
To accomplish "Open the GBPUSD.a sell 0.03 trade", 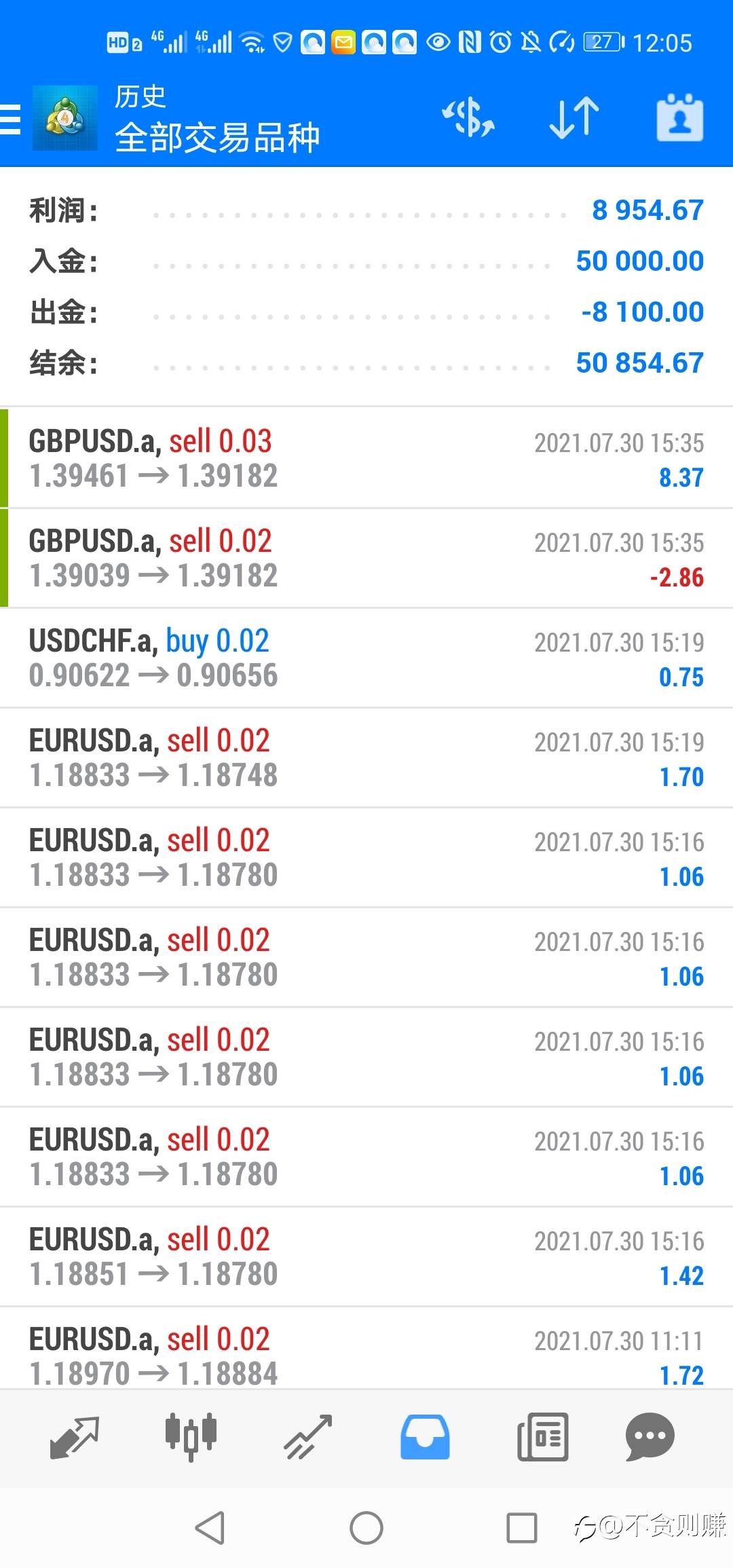I will point(366,458).
